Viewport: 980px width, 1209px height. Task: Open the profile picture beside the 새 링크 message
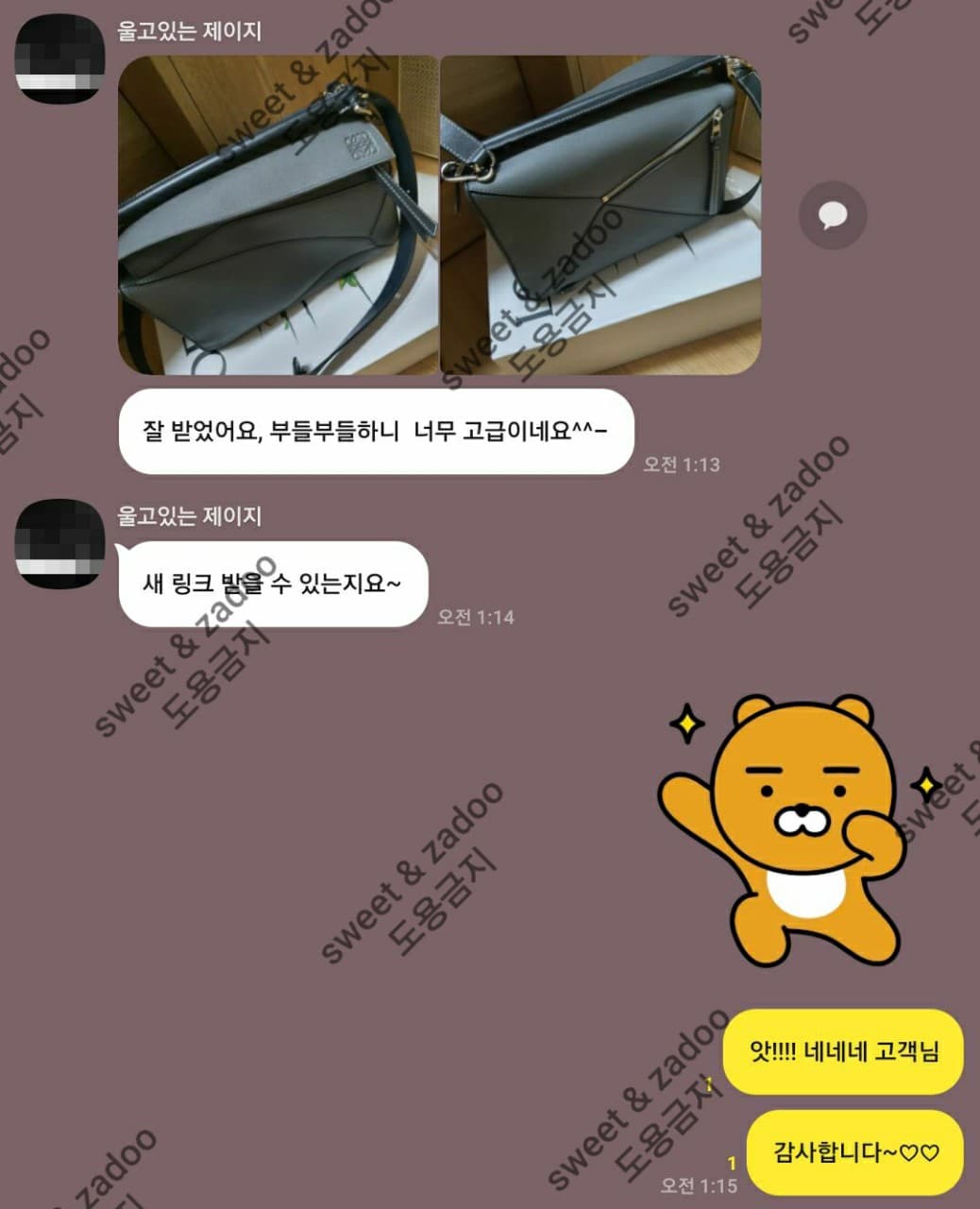point(59,544)
